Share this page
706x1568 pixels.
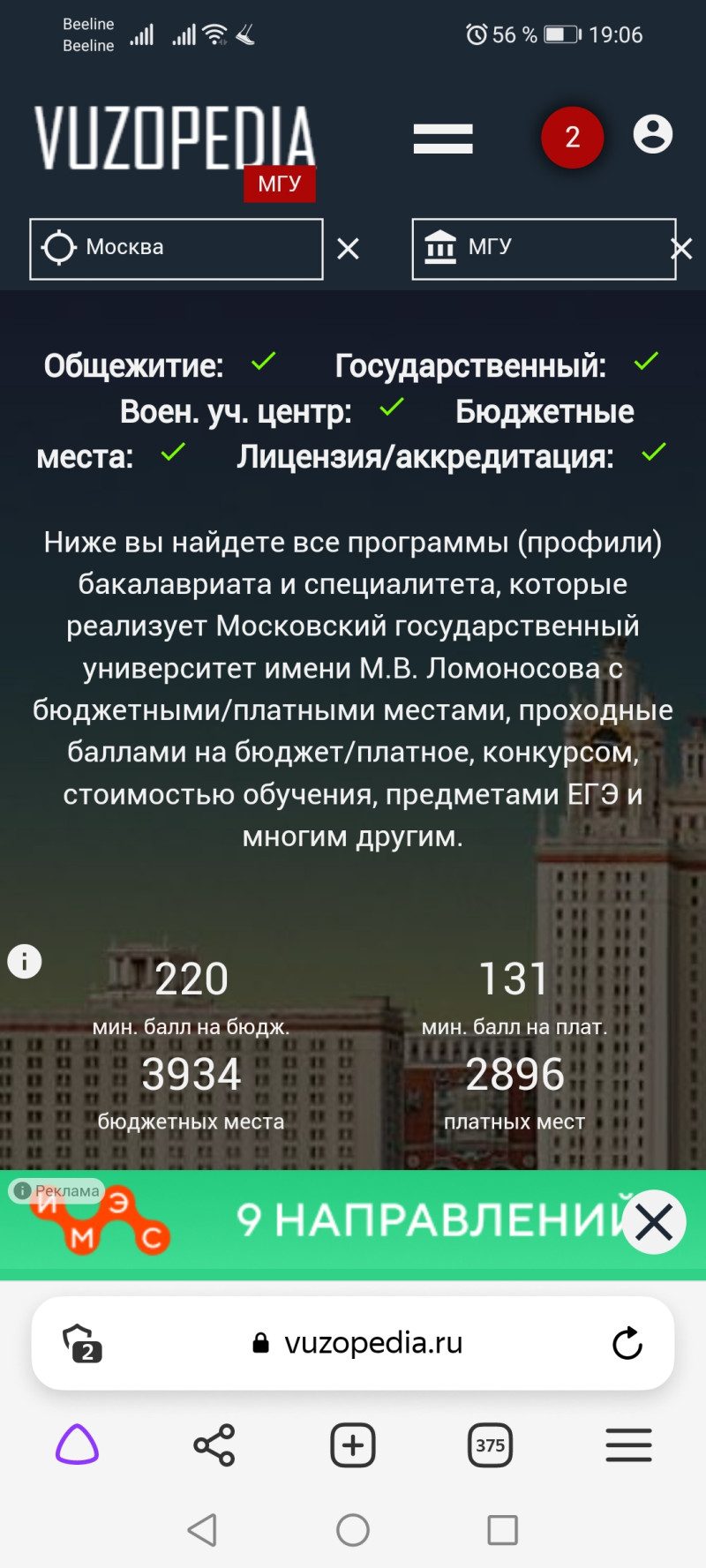(x=214, y=1445)
